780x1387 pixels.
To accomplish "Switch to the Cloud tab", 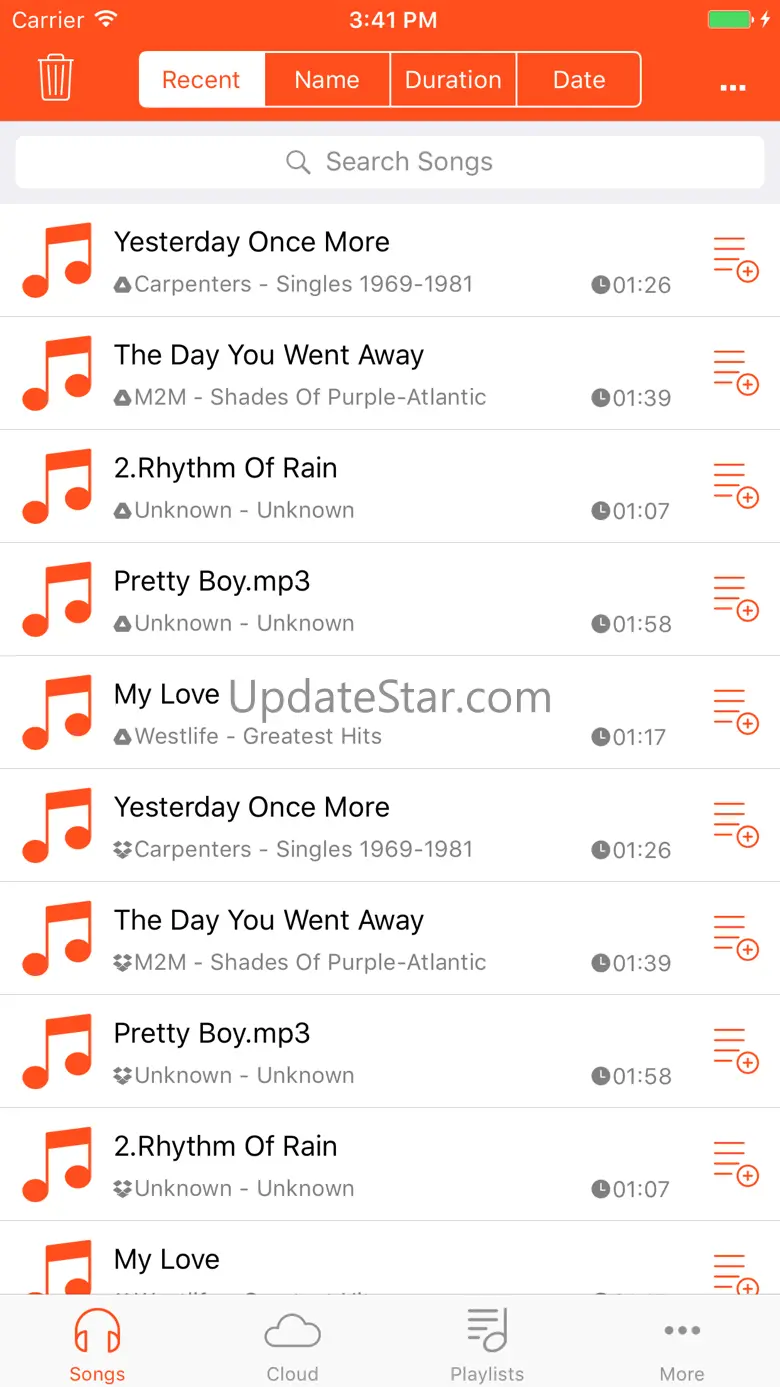I will (x=292, y=1346).
